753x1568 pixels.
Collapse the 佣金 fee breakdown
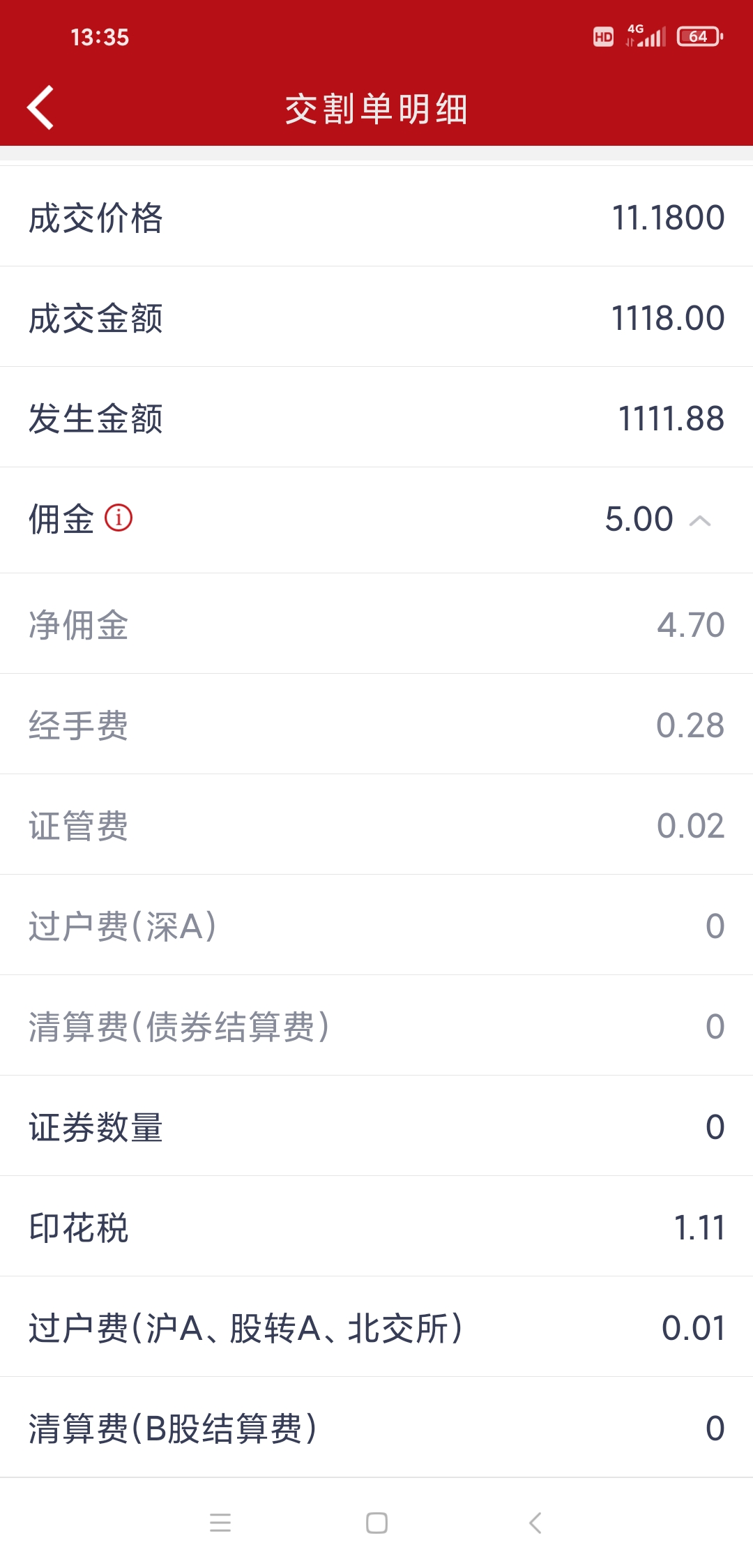click(699, 520)
